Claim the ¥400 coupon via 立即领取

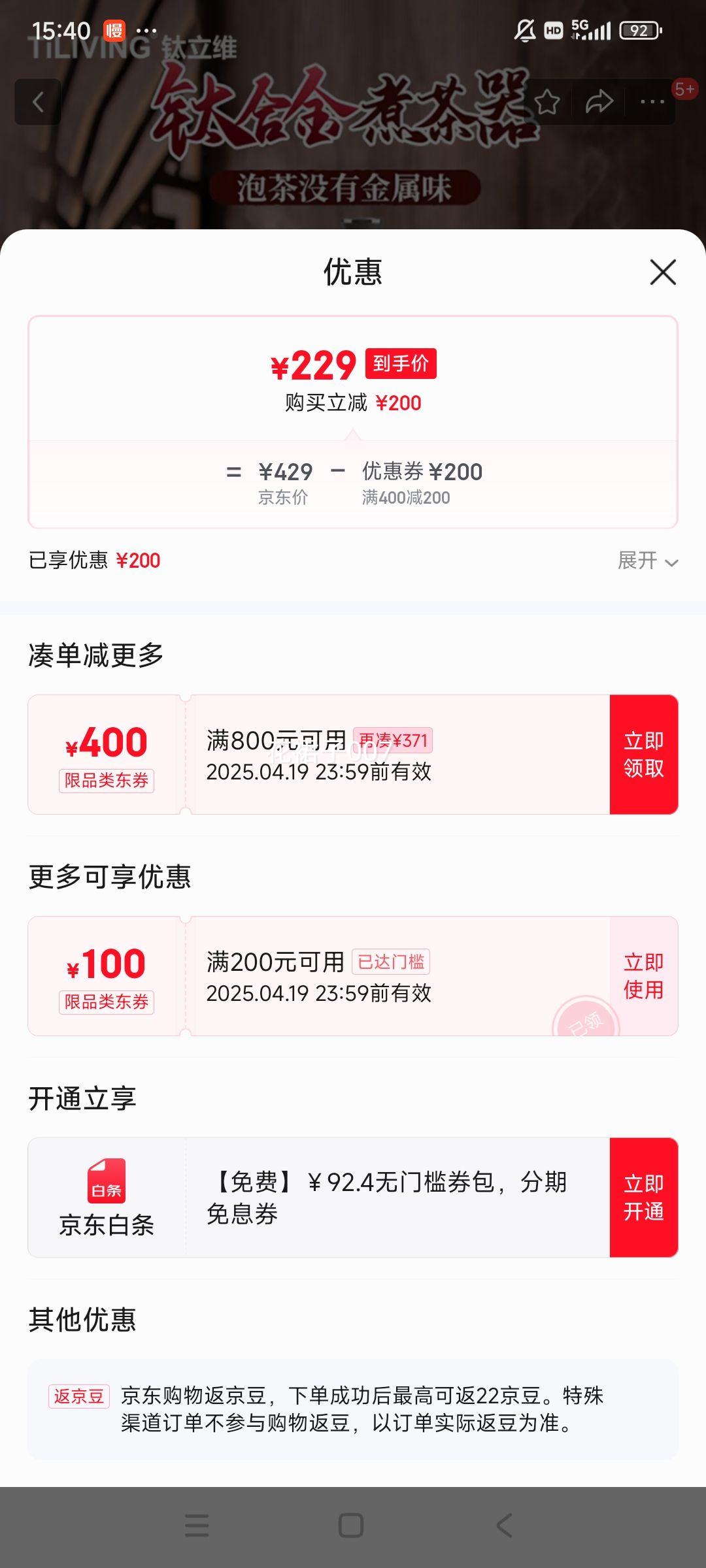(x=643, y=755)
